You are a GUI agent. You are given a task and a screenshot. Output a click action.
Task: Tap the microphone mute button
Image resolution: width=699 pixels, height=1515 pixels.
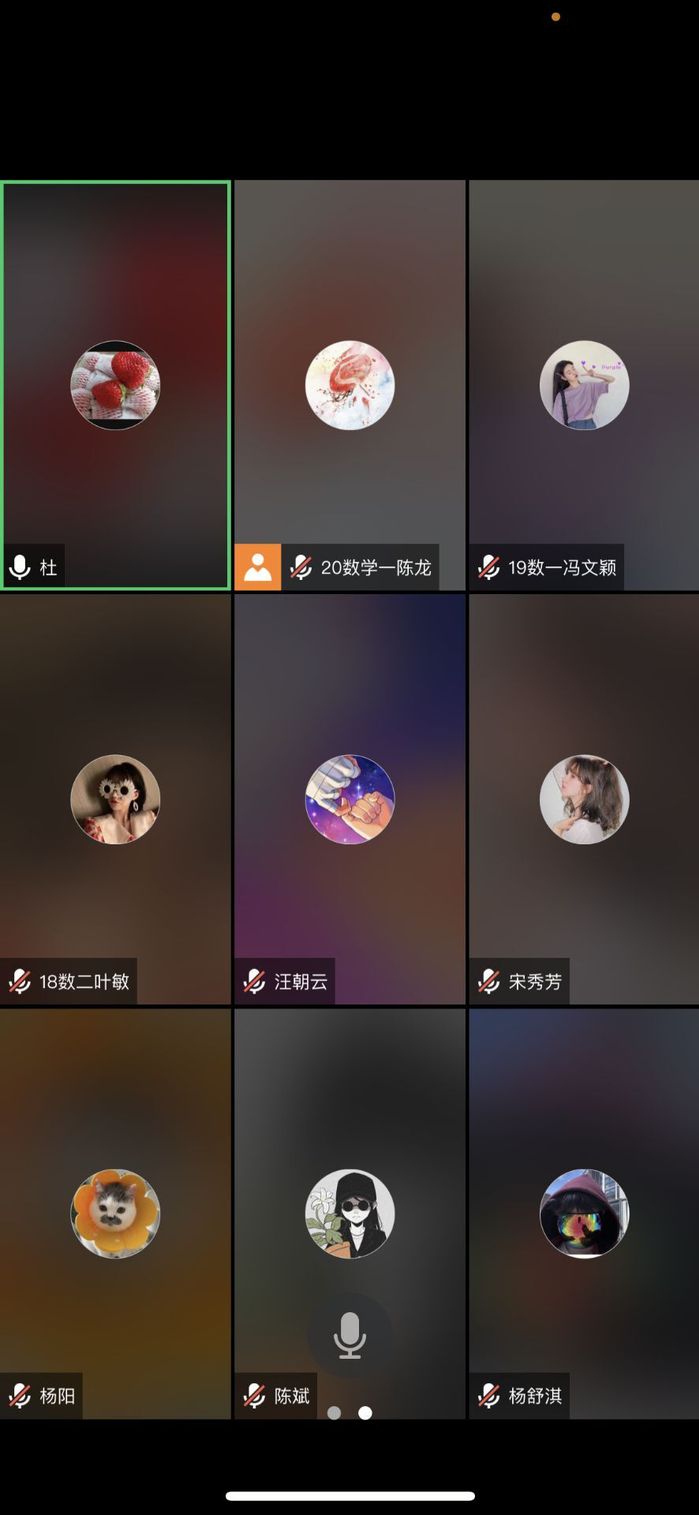click(349, 1336)
